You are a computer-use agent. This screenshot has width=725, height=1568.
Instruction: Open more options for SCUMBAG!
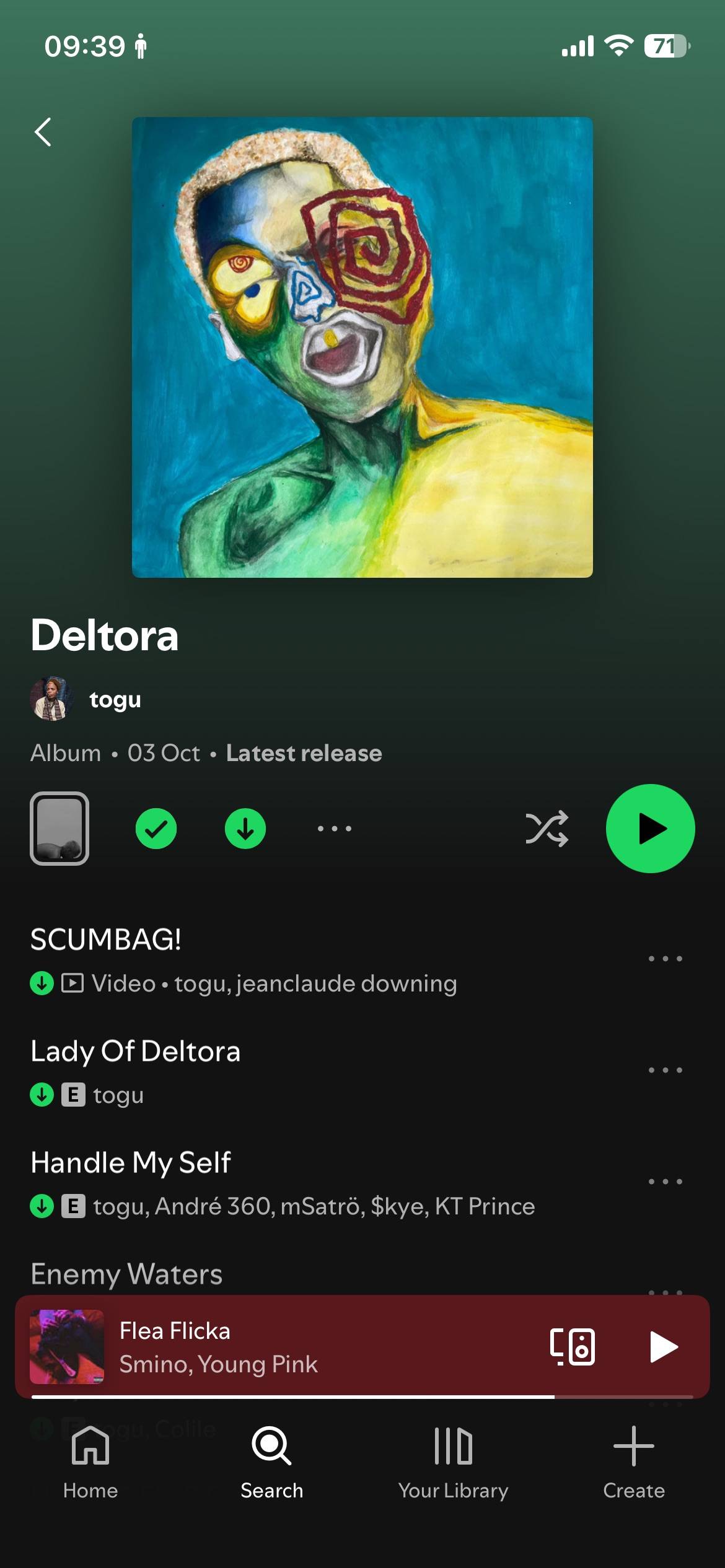(666, 959)
